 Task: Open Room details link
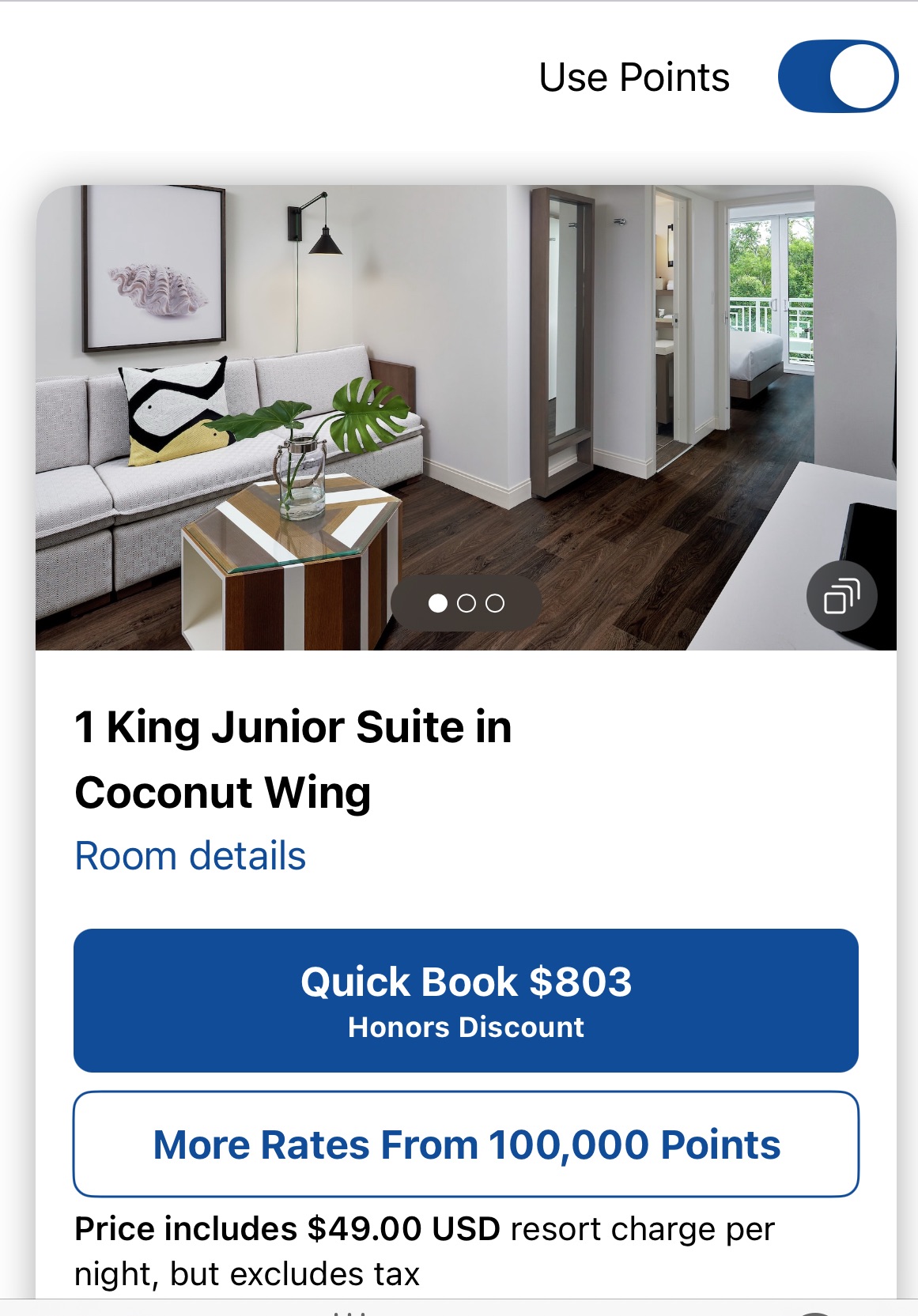coord(190,856)
